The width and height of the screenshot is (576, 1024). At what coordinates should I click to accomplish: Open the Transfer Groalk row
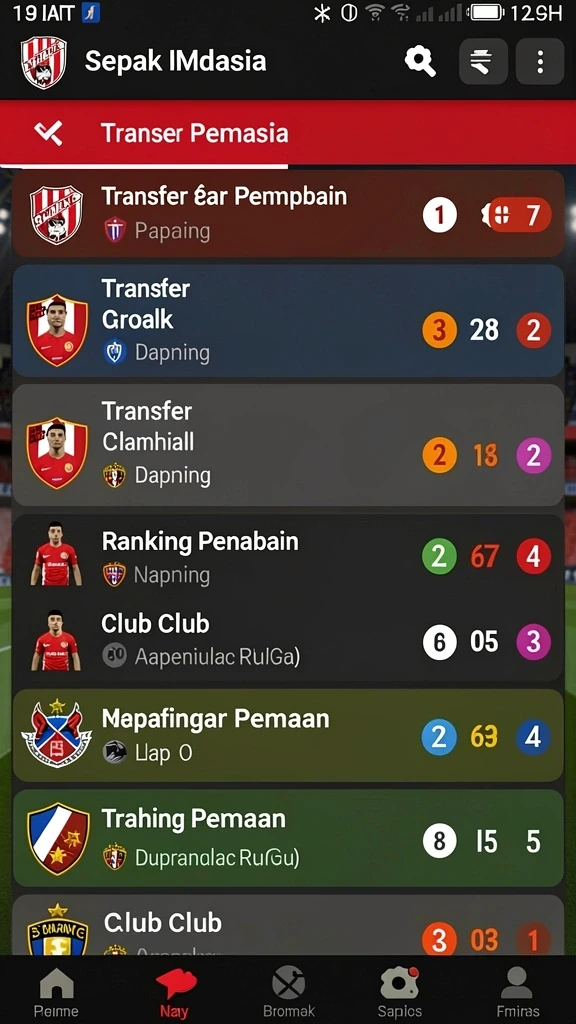288,320
